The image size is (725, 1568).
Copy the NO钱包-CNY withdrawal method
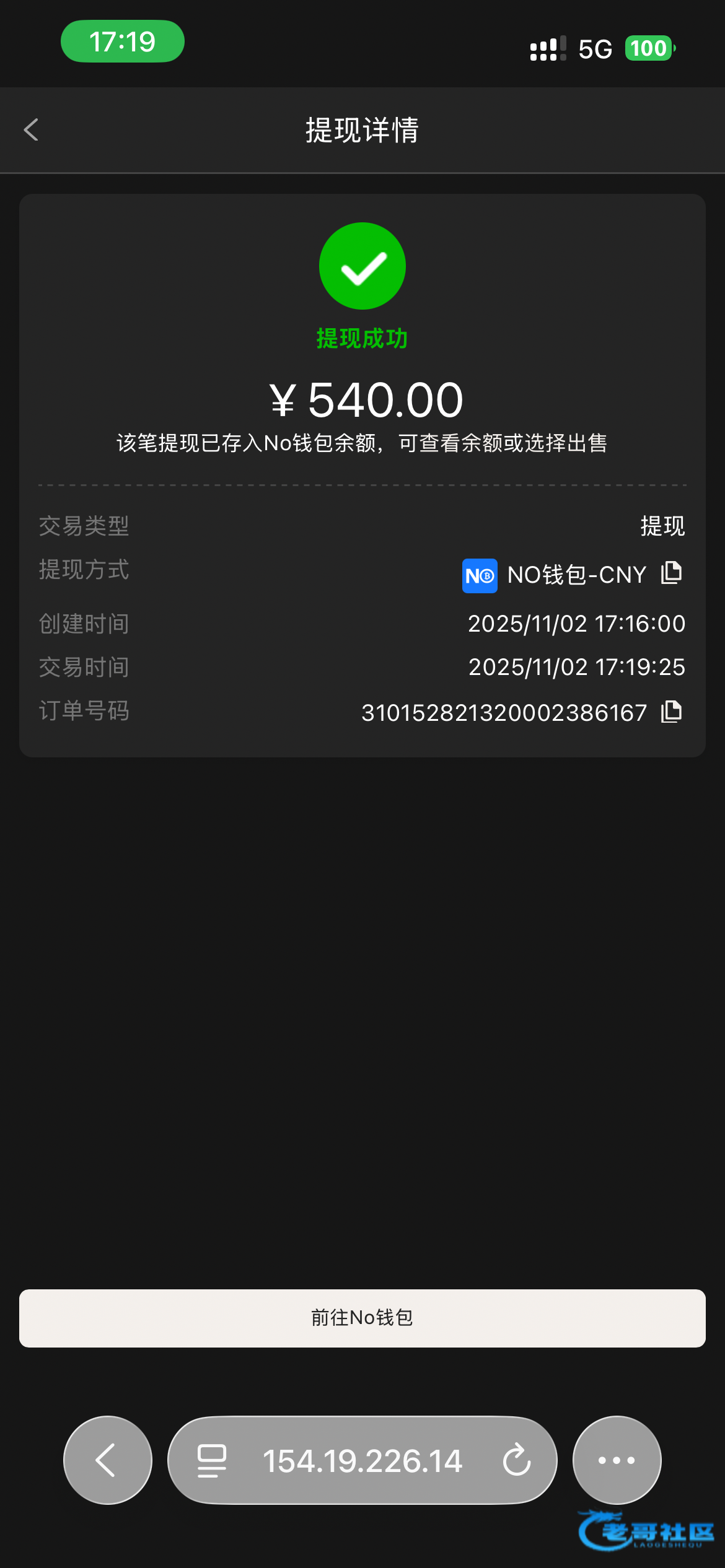(x=671, y=573)
